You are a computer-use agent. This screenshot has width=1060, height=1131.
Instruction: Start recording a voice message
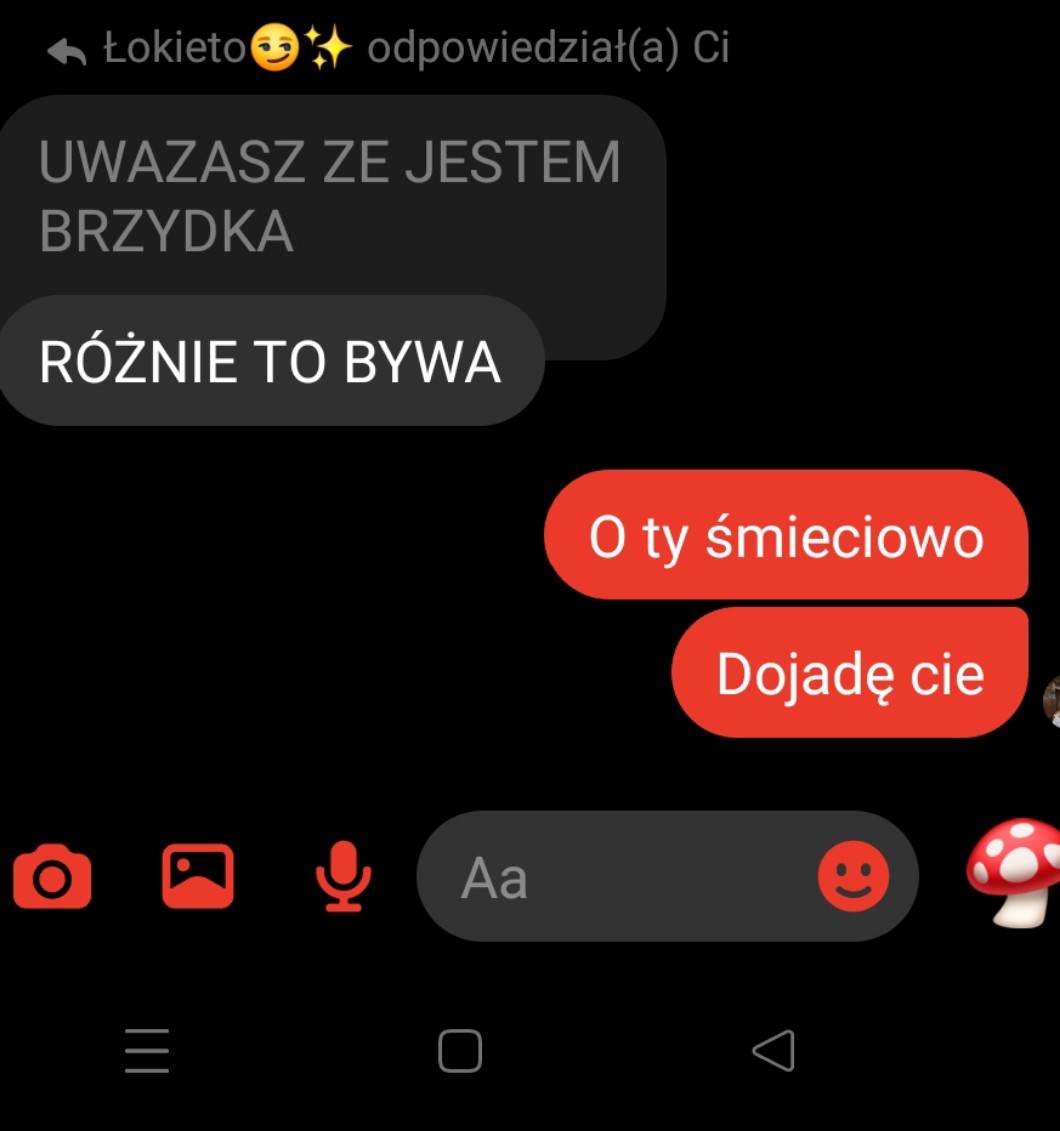pyautogui.click(x=343, y=877)
